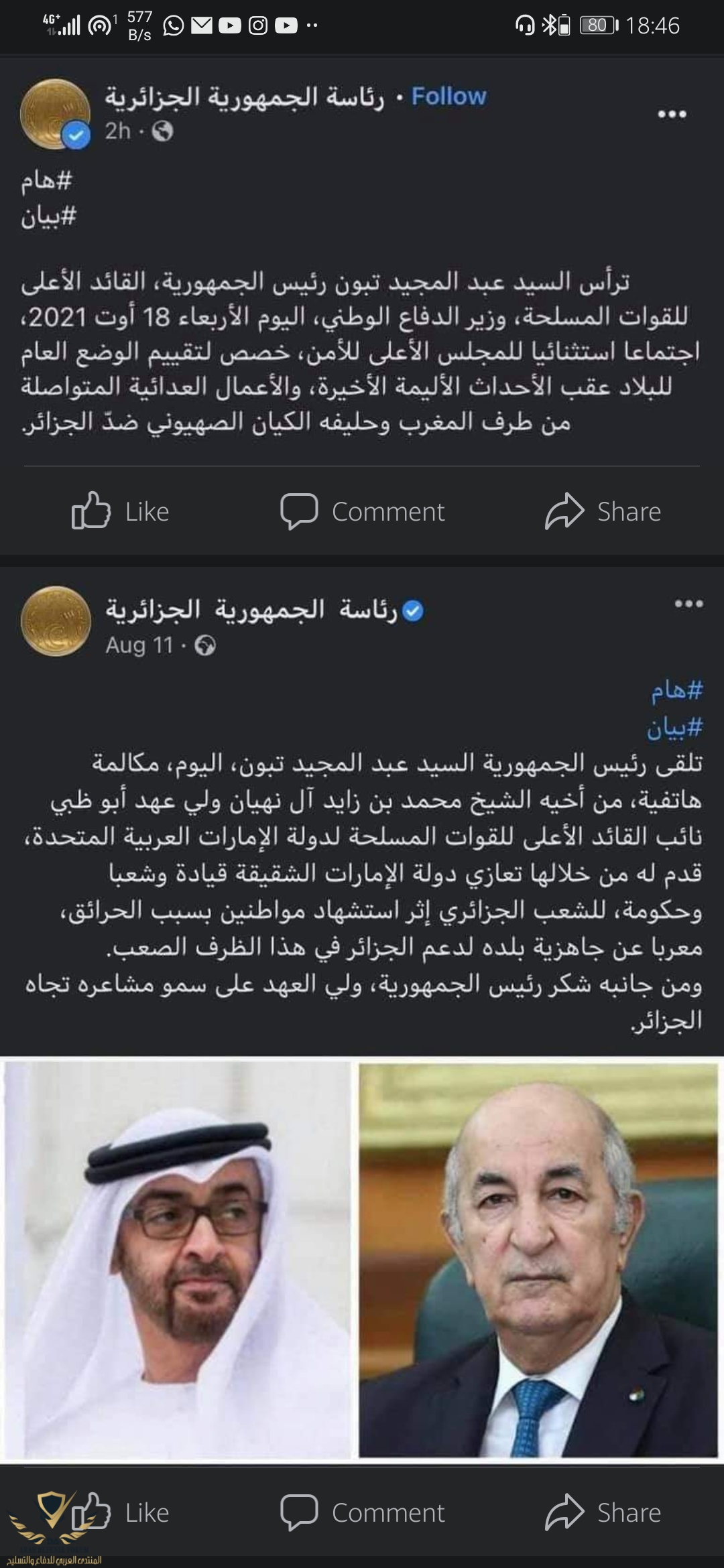Comment on the 2h statement post
Screen dimensions: 724x1568
click(363, 512)
